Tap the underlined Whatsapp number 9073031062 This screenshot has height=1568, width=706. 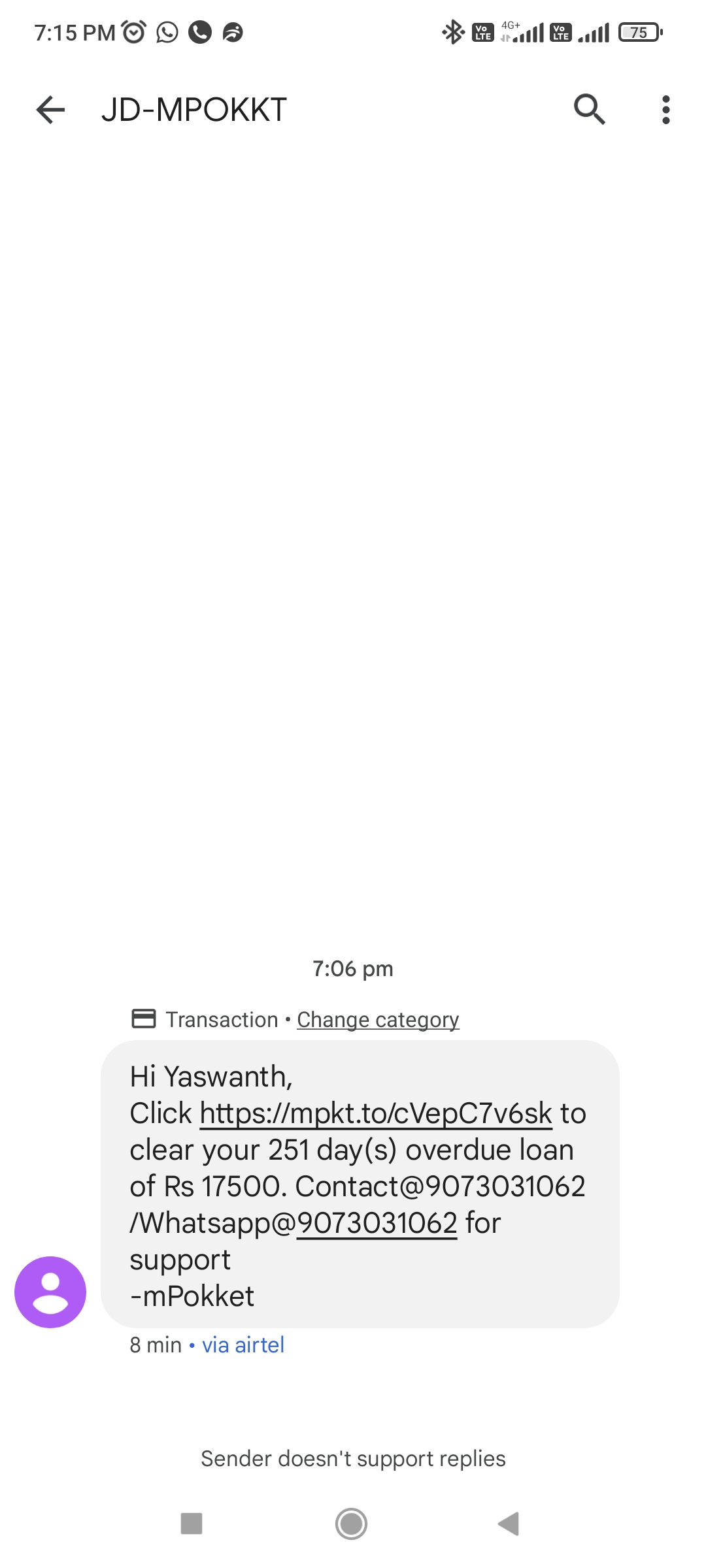[x=377, y=1223]
